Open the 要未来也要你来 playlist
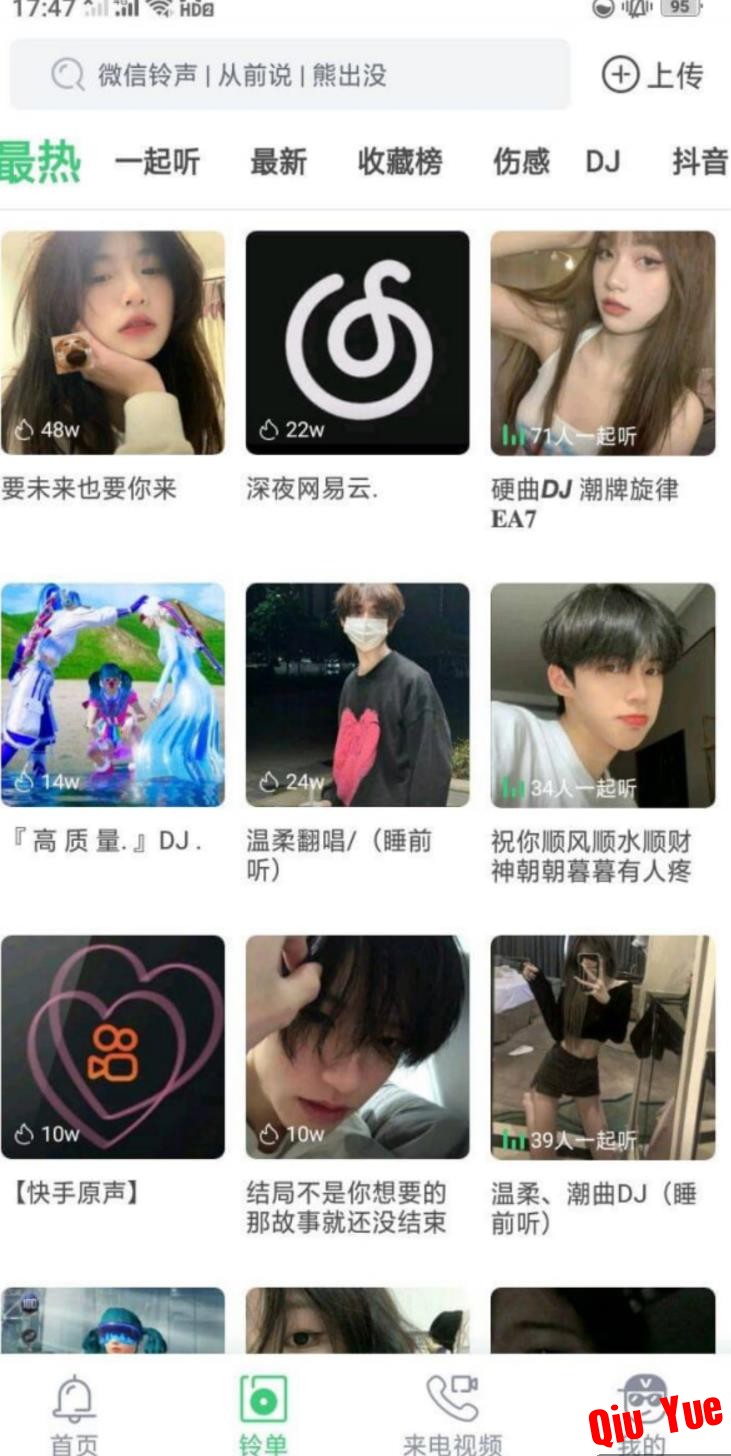The height and width of the screenshot is (1456, 731). coord(113,343)
